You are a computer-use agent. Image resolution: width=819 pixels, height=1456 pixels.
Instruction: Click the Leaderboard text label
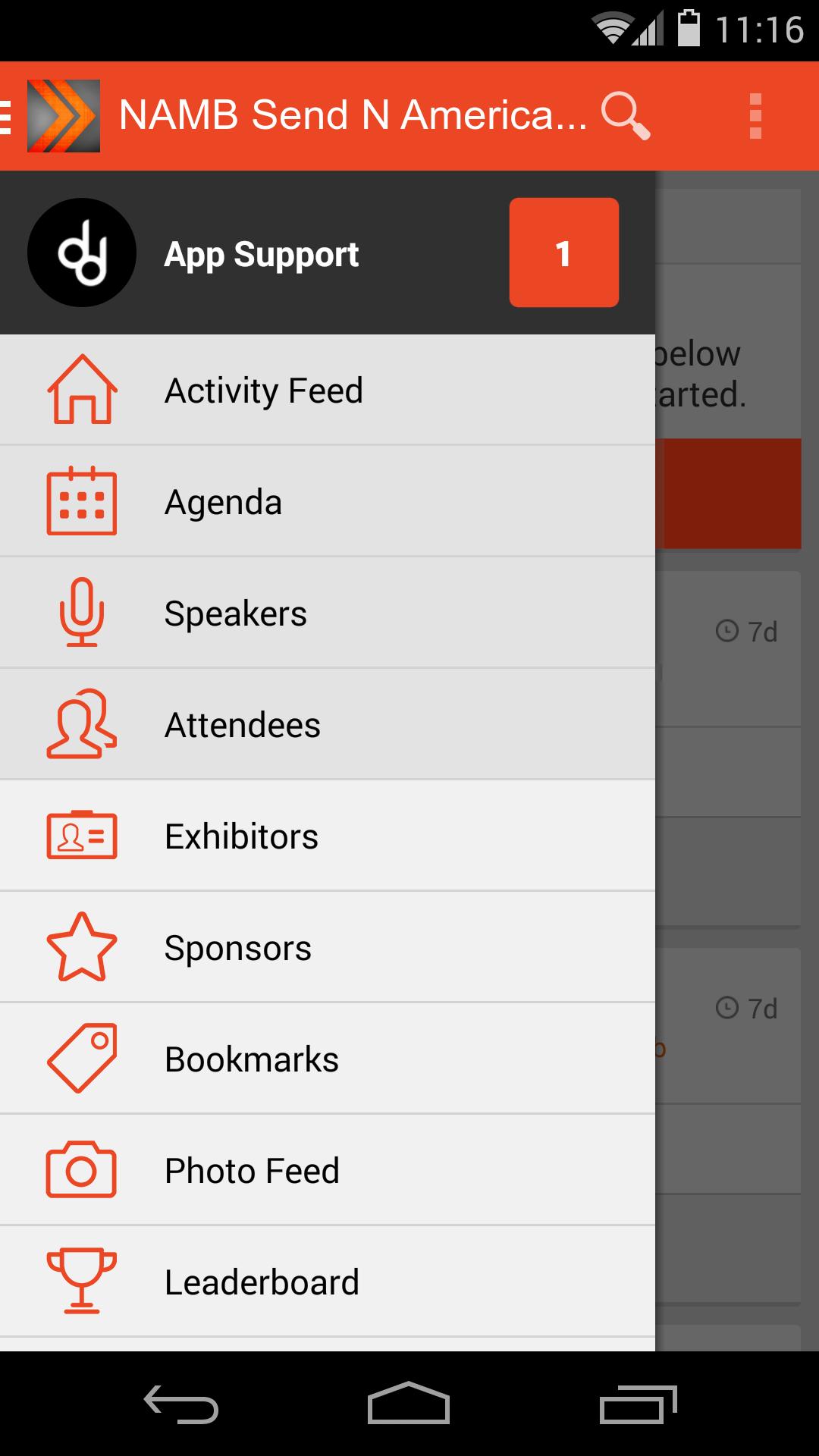(261, 1280)
